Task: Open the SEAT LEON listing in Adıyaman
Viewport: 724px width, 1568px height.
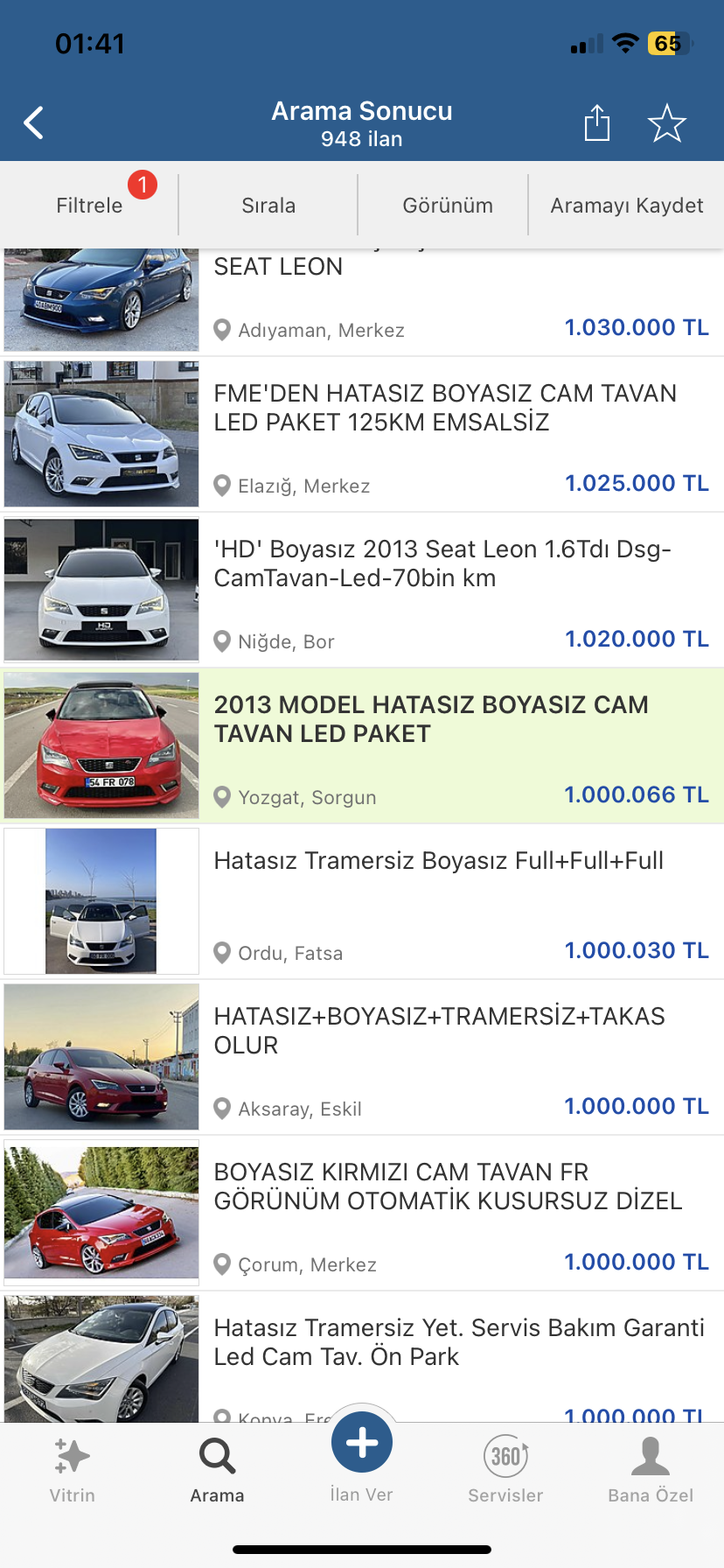Action: [x=362, y=302]
